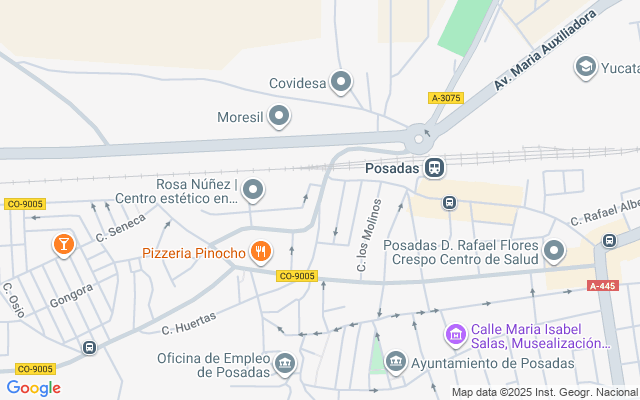Open the Yucatan school marker

click(586, 67)
